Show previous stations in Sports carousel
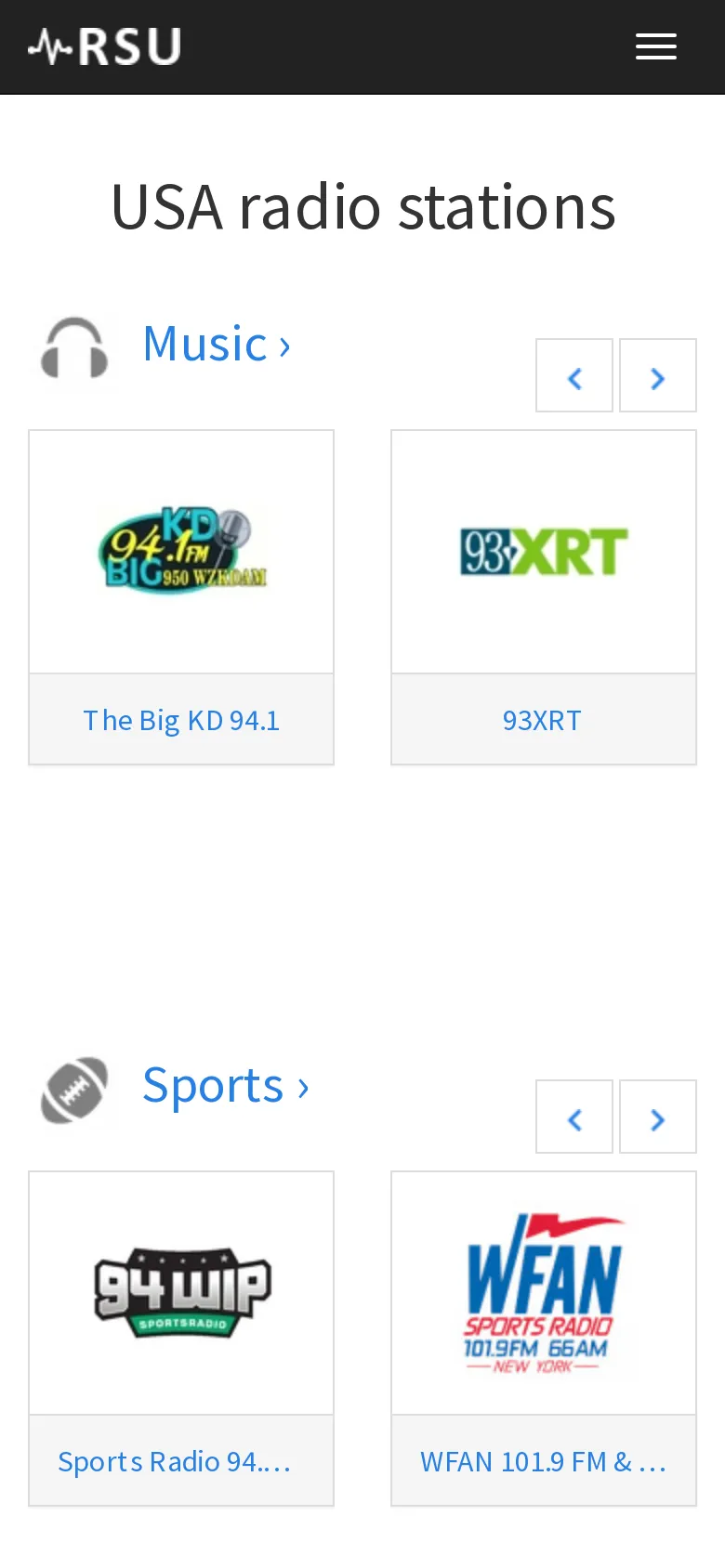Viewport: 725px width, 1568px height. [574, 1117]
